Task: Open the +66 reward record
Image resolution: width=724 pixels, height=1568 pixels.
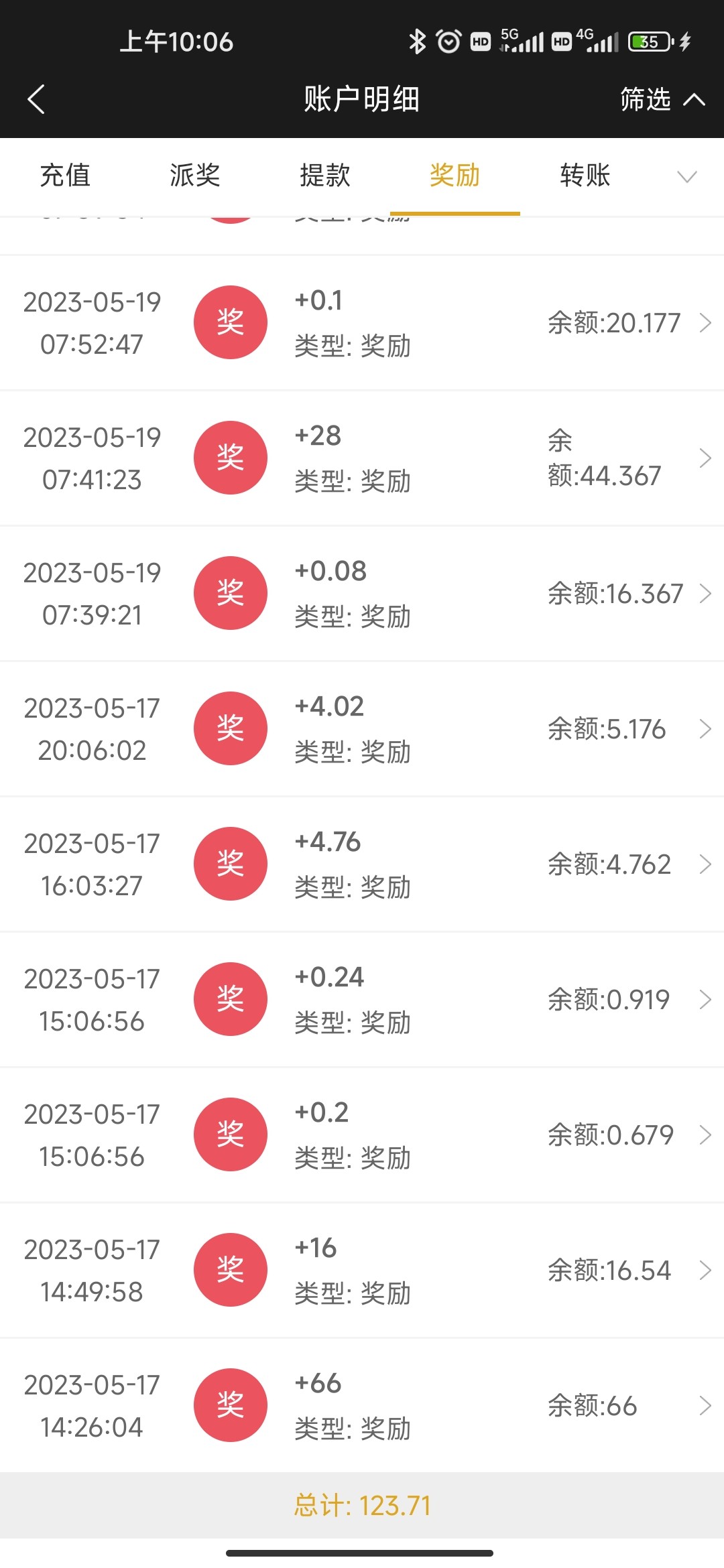Action: 362,1406
